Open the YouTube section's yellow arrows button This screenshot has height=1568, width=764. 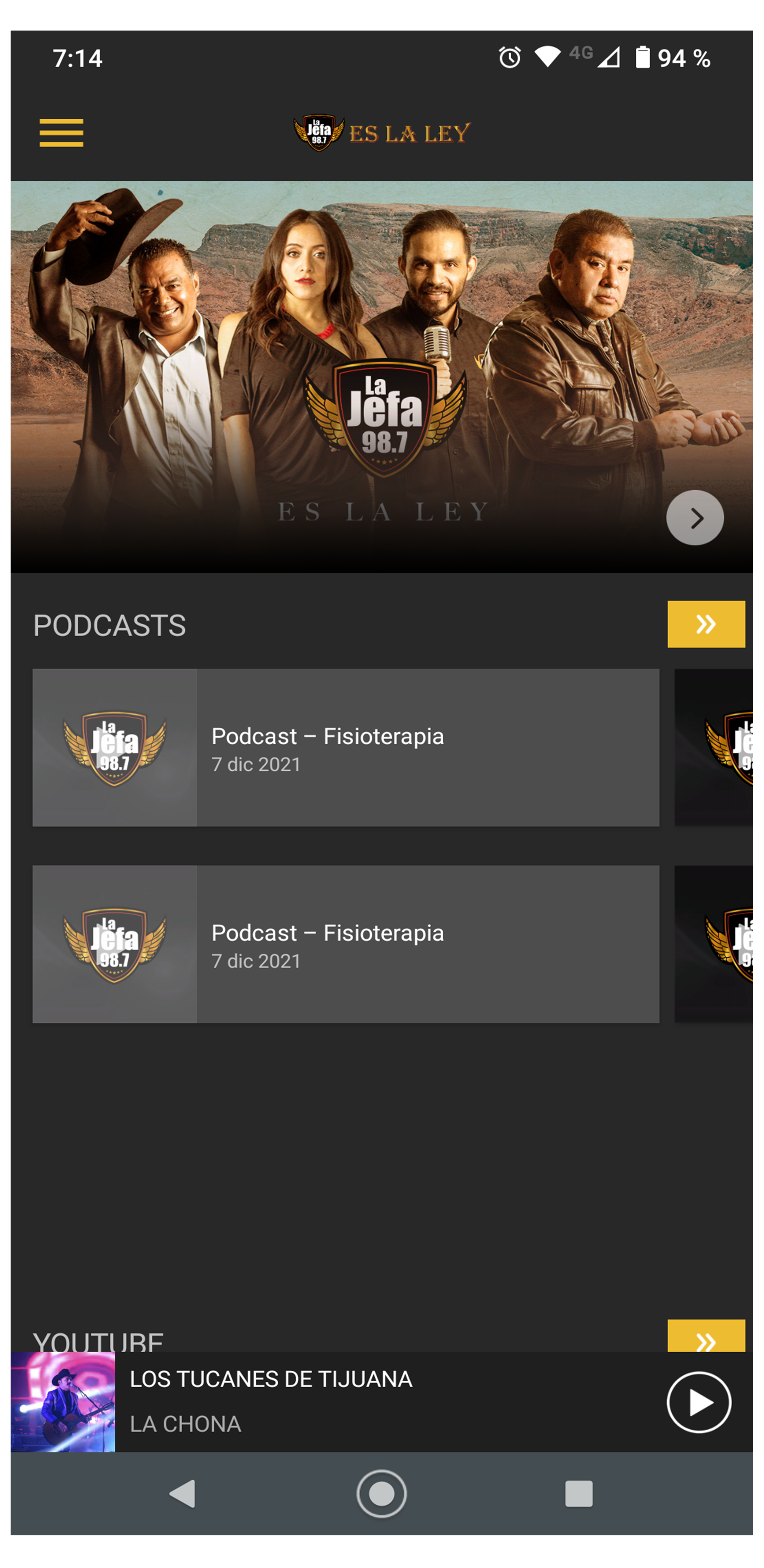click(x=705, y=1336)
